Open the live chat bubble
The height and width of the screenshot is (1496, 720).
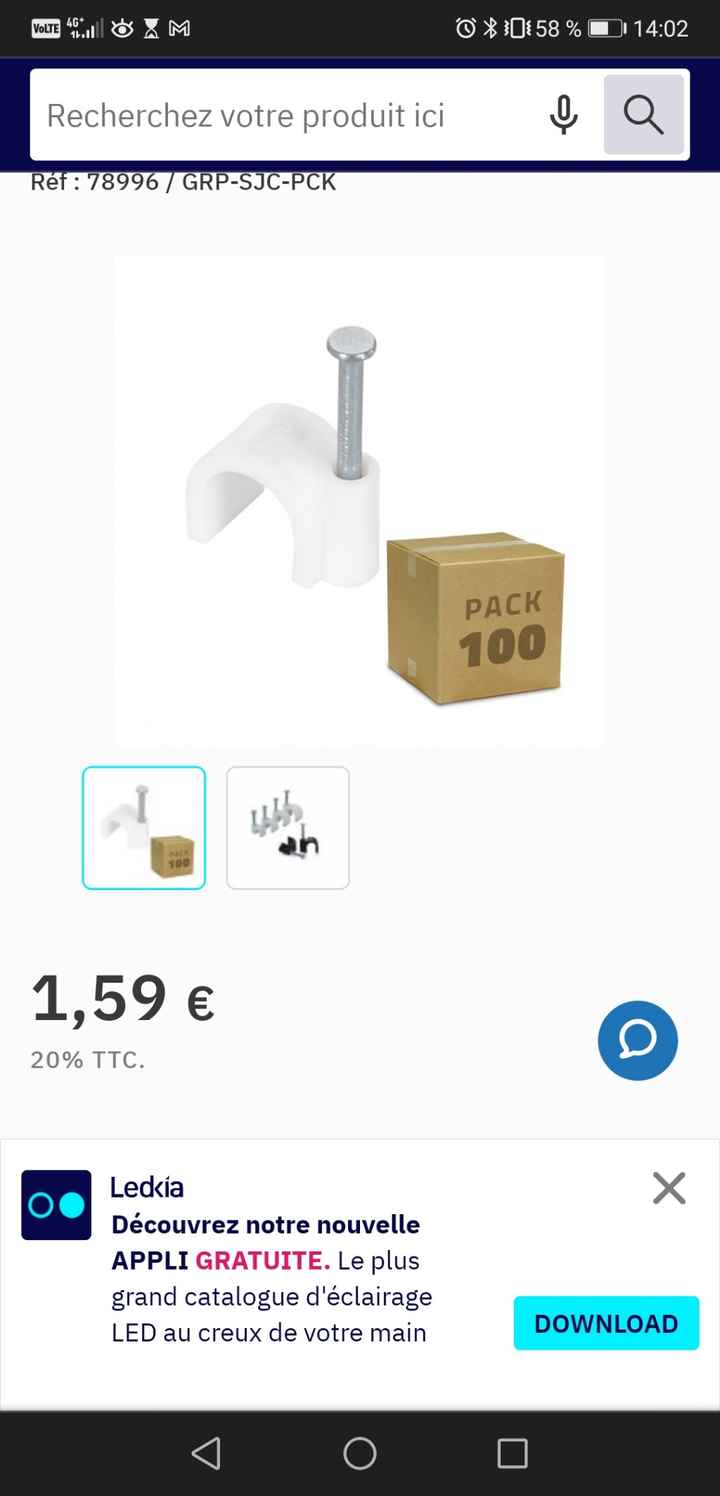pos(638,1040)
